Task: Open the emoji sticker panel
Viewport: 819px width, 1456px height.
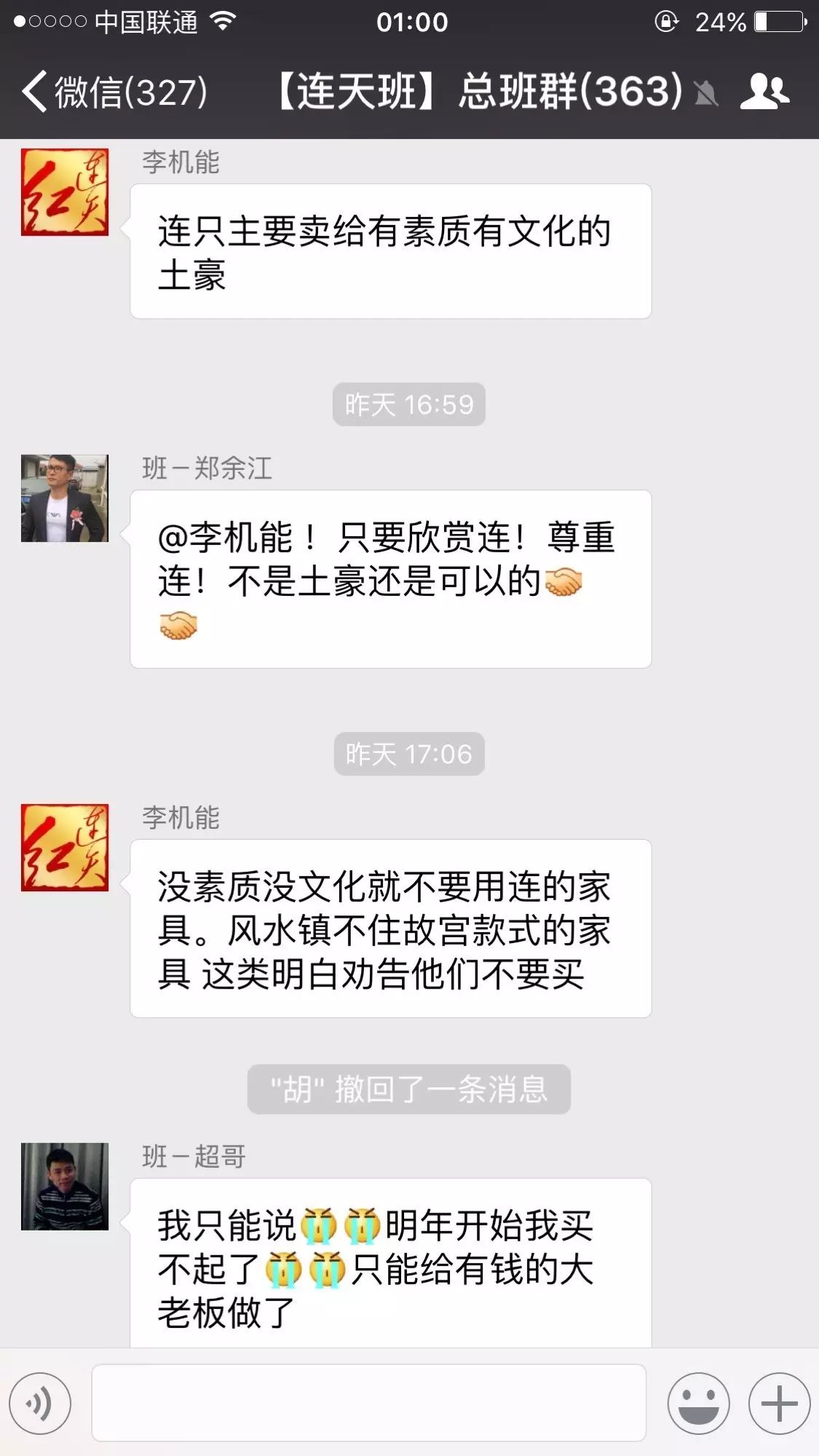Action: (x=698, y=1403)
